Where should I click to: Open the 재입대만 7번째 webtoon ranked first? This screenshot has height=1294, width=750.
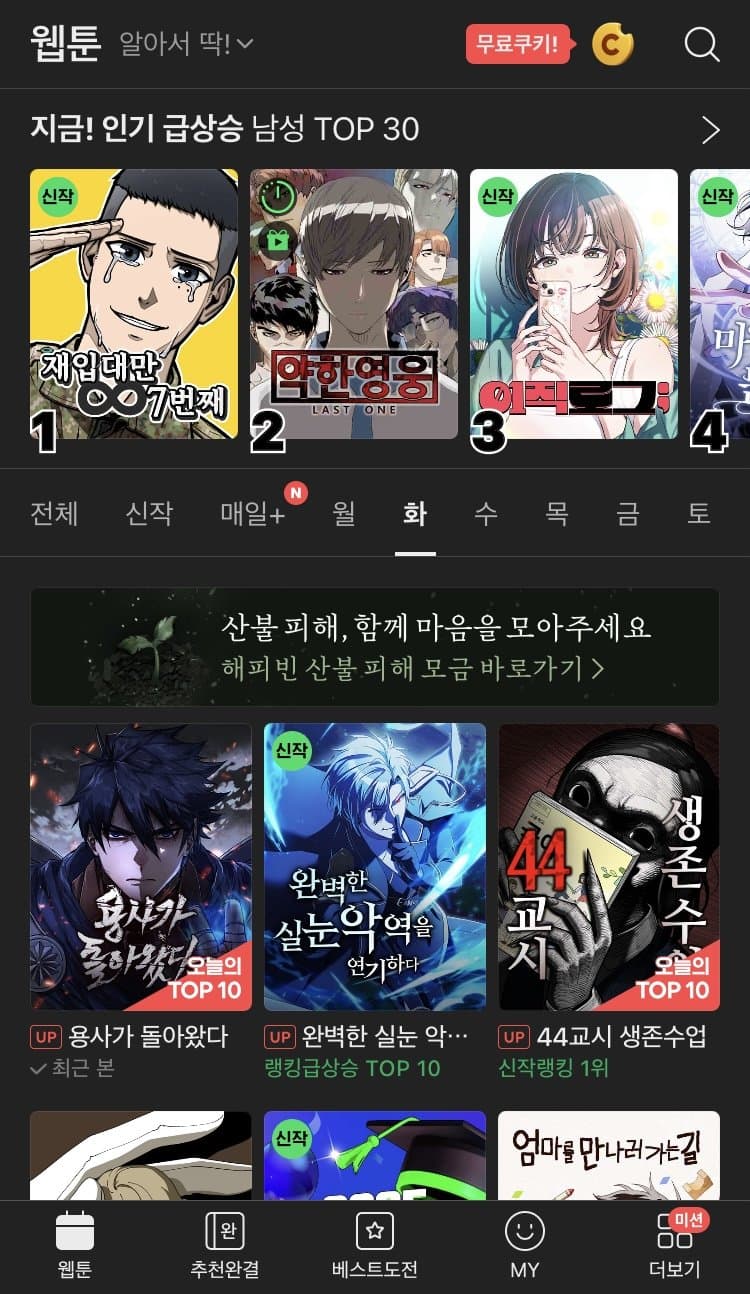pyautogui.click(x=134, y=304)
